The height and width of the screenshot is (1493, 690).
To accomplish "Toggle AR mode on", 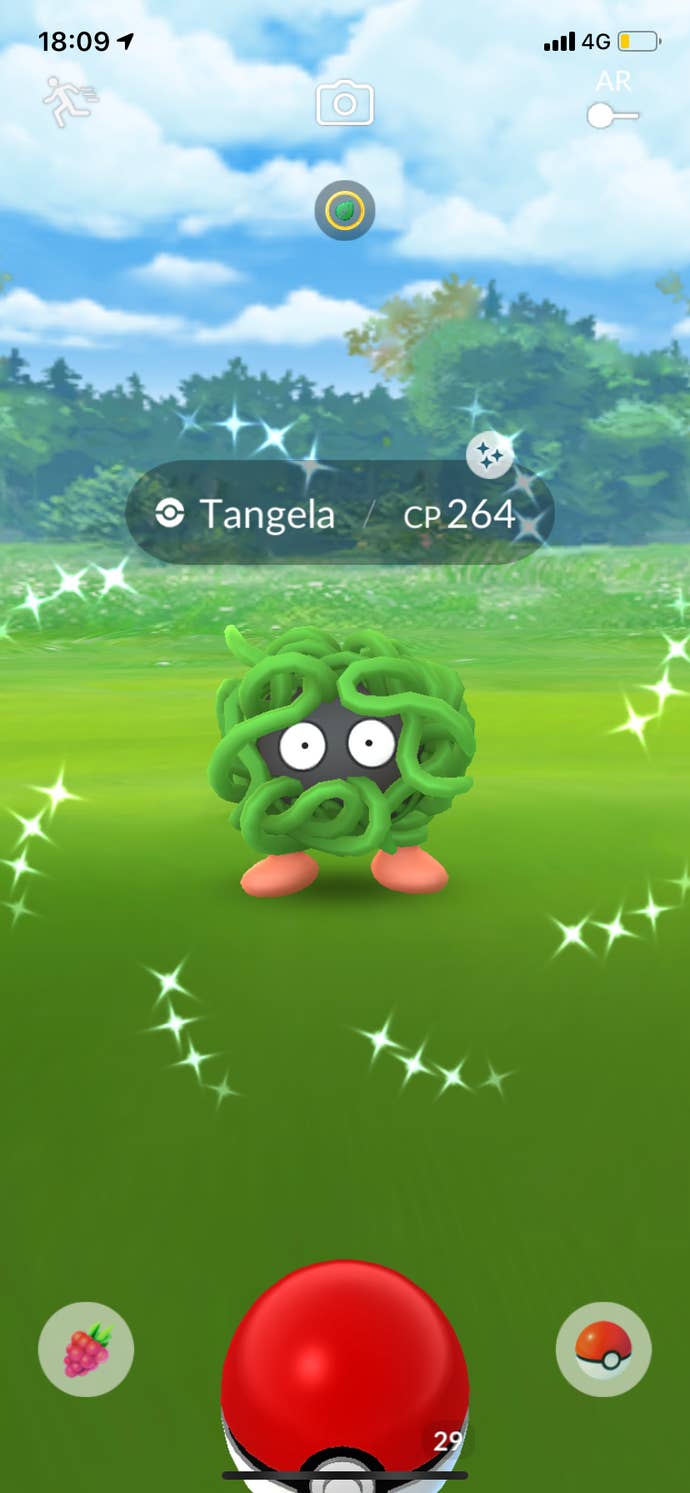I will point(612,115).
